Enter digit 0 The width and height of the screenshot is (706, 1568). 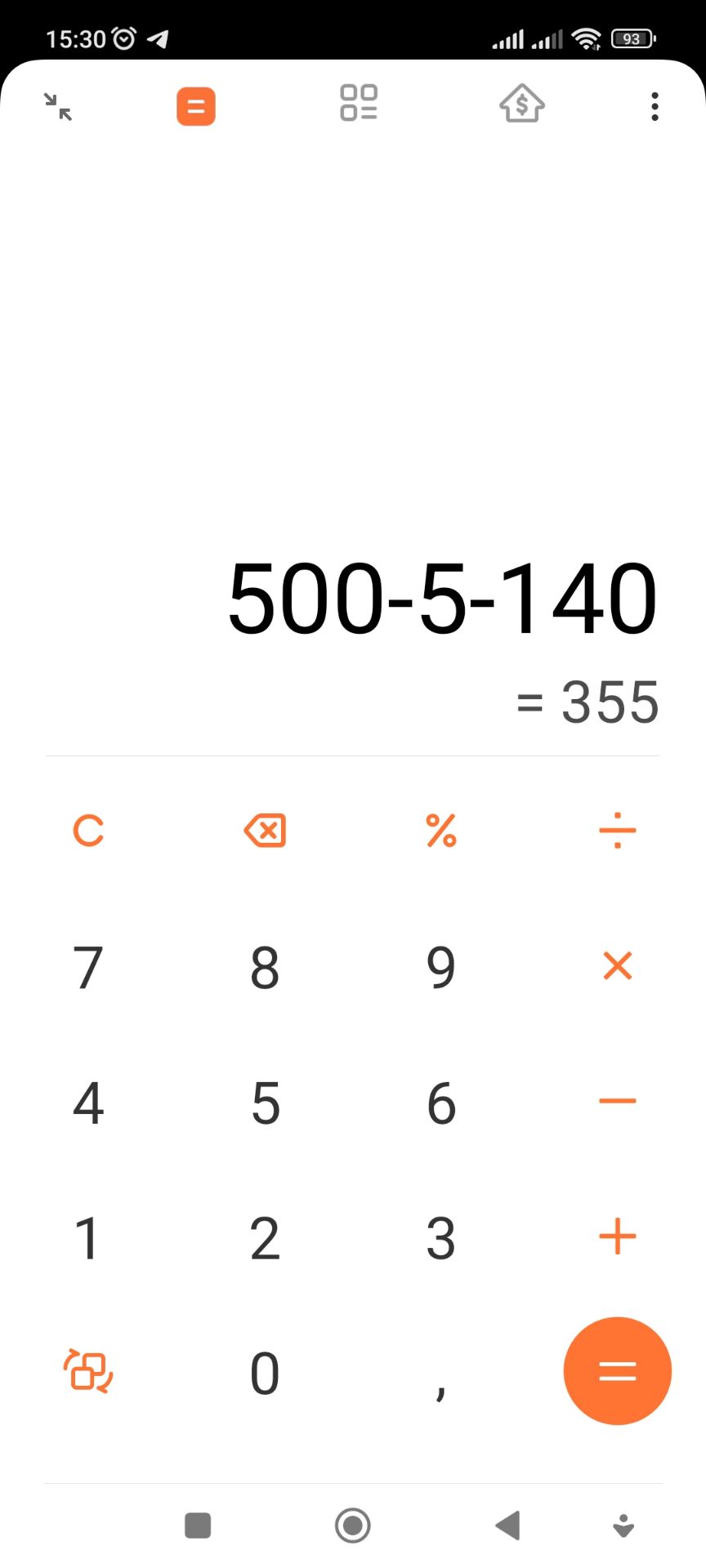click(x=265, y=1374)
